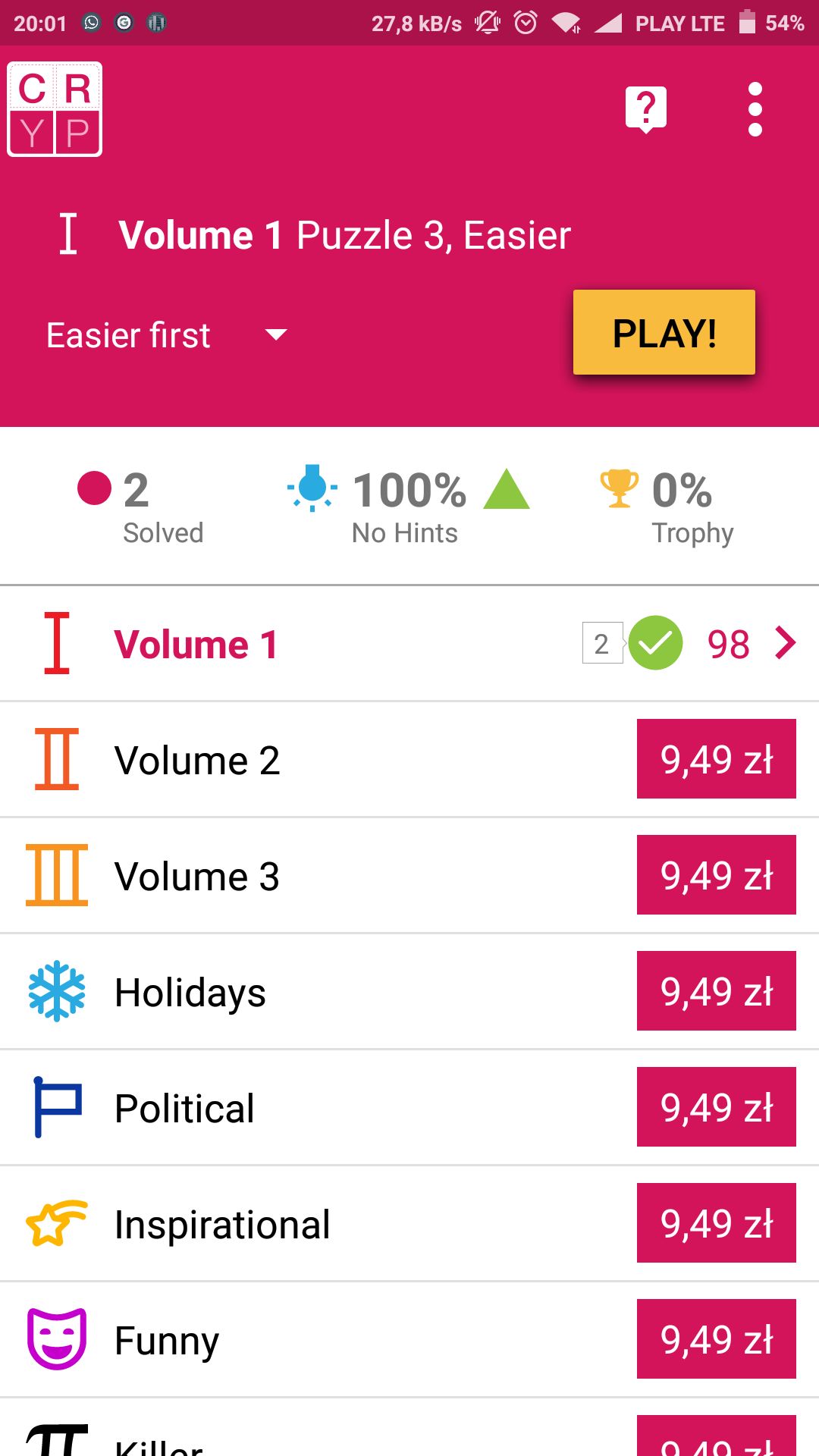Image resolution: width=819 pixels, height=1456 pixels.
Task: Buy Volume 2 for 9,49 zł
Action: coord(717,759)
